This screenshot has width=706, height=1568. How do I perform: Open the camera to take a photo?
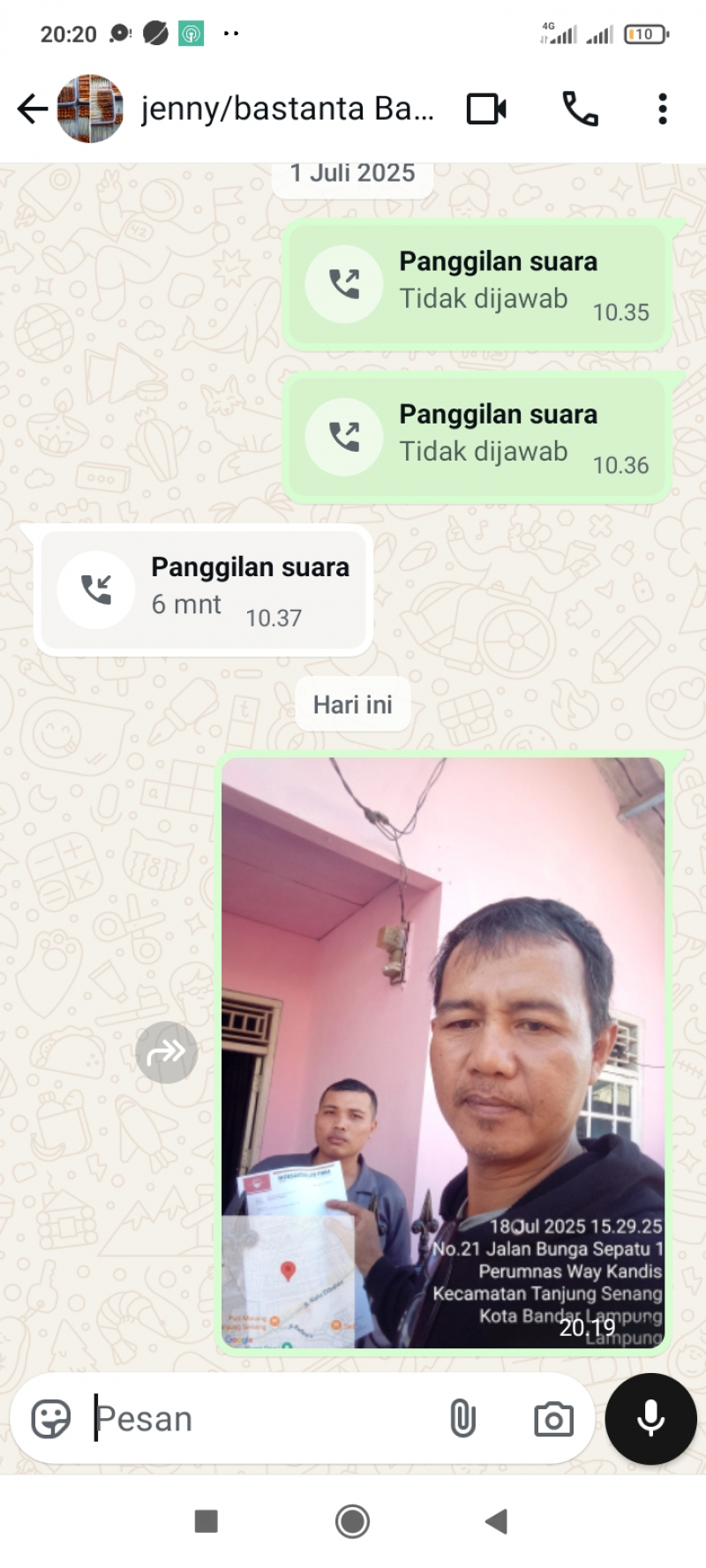(x=553, y=1420)
